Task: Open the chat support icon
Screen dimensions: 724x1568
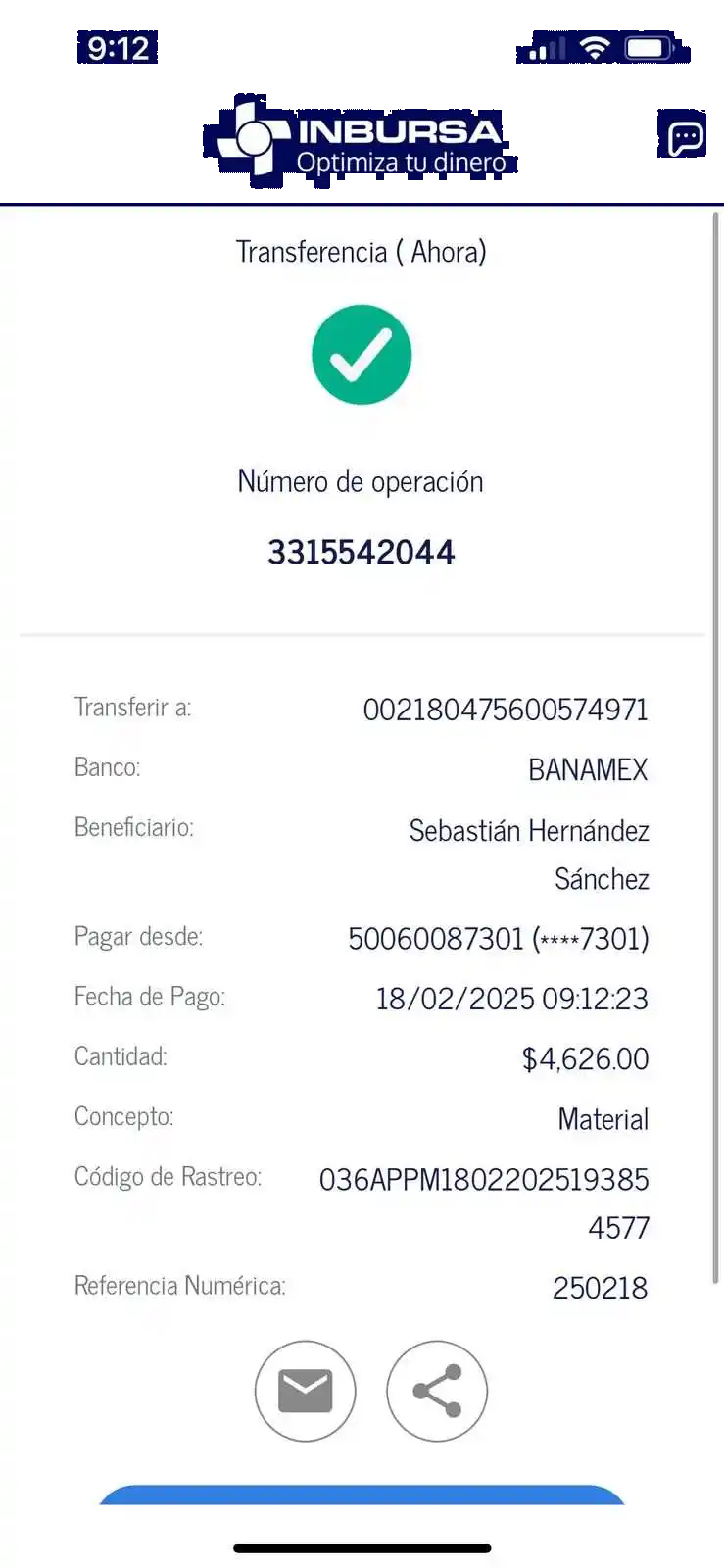Action: (684, 138)
